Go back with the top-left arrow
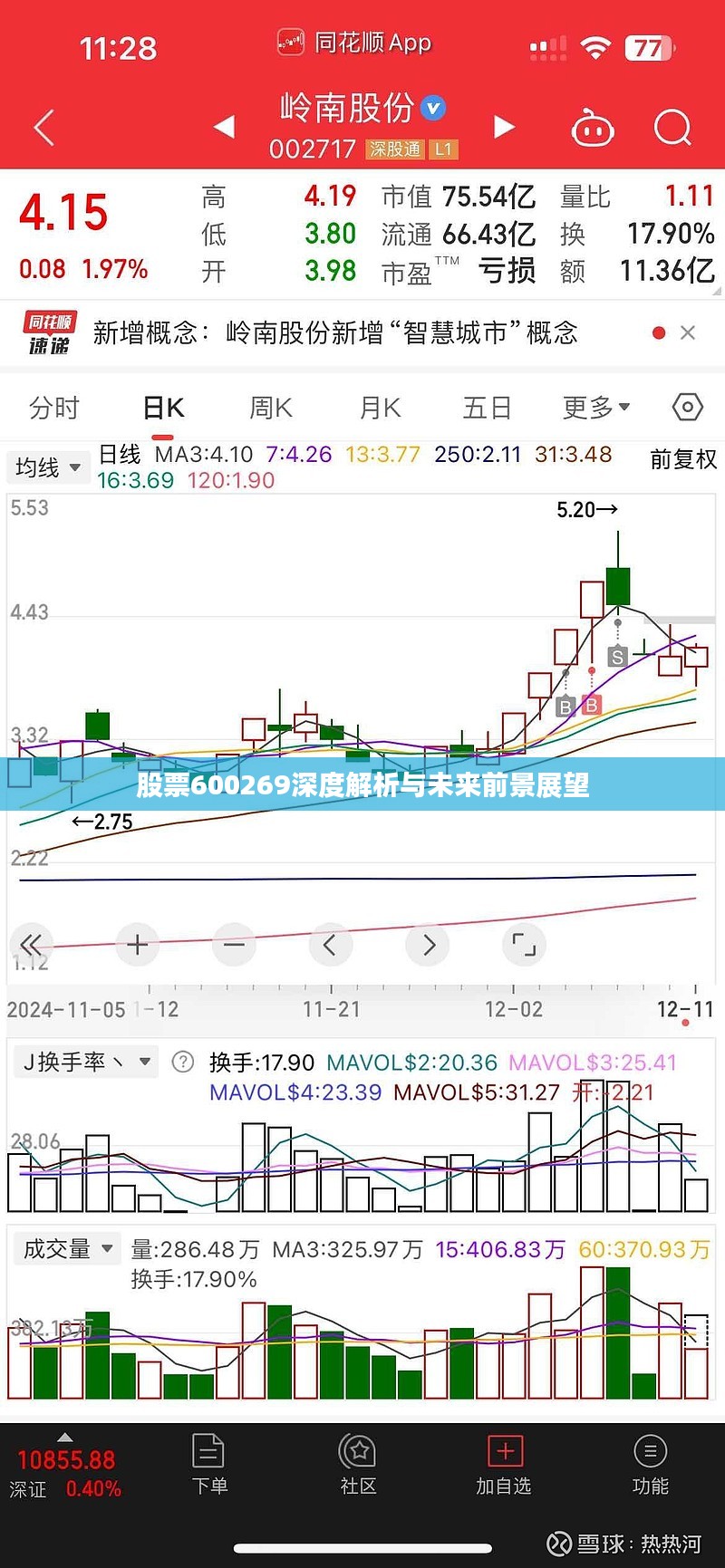Image resolution: width=725 pixels, height=1568 pixels. [44, 128]
